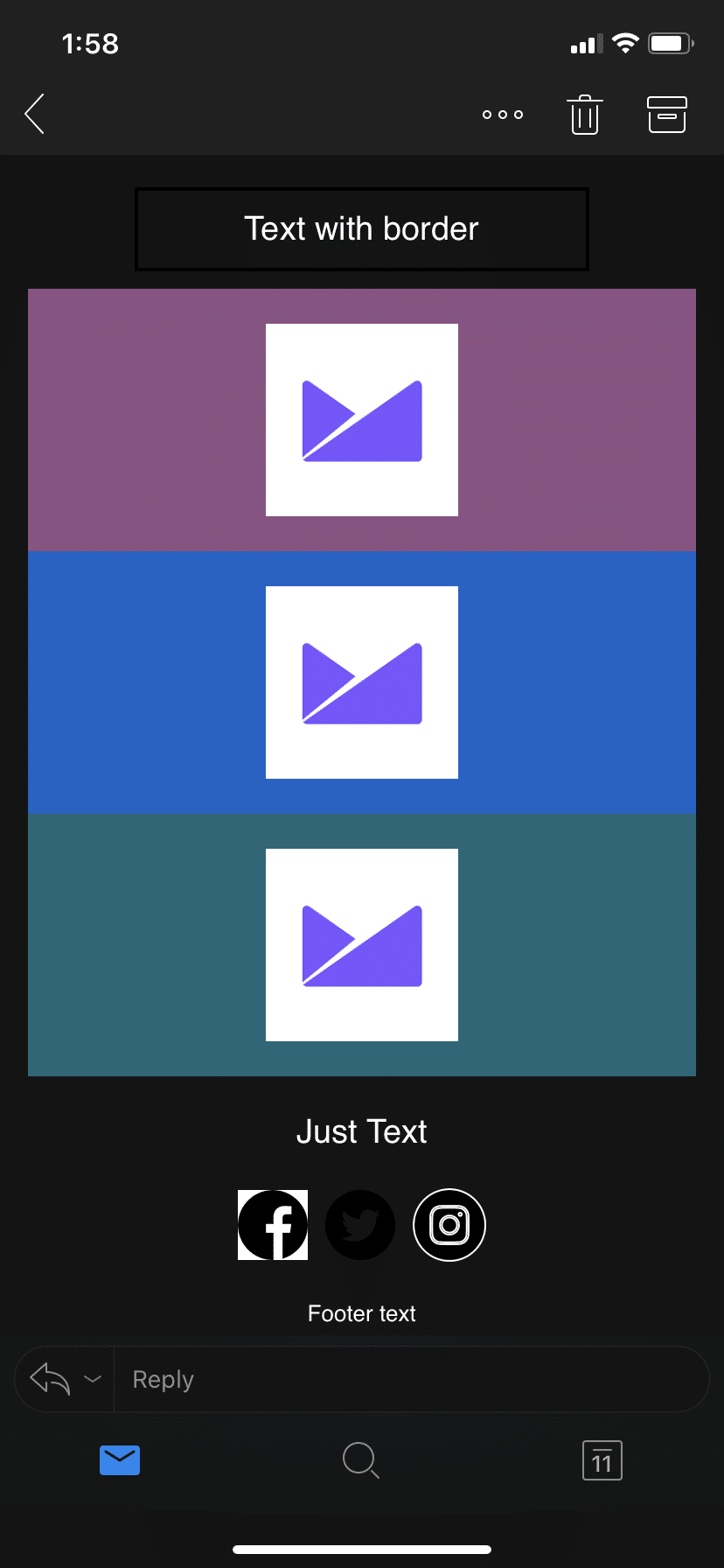Expand the reply options arrow
724x1568 pixels.
click(93, 1379)
